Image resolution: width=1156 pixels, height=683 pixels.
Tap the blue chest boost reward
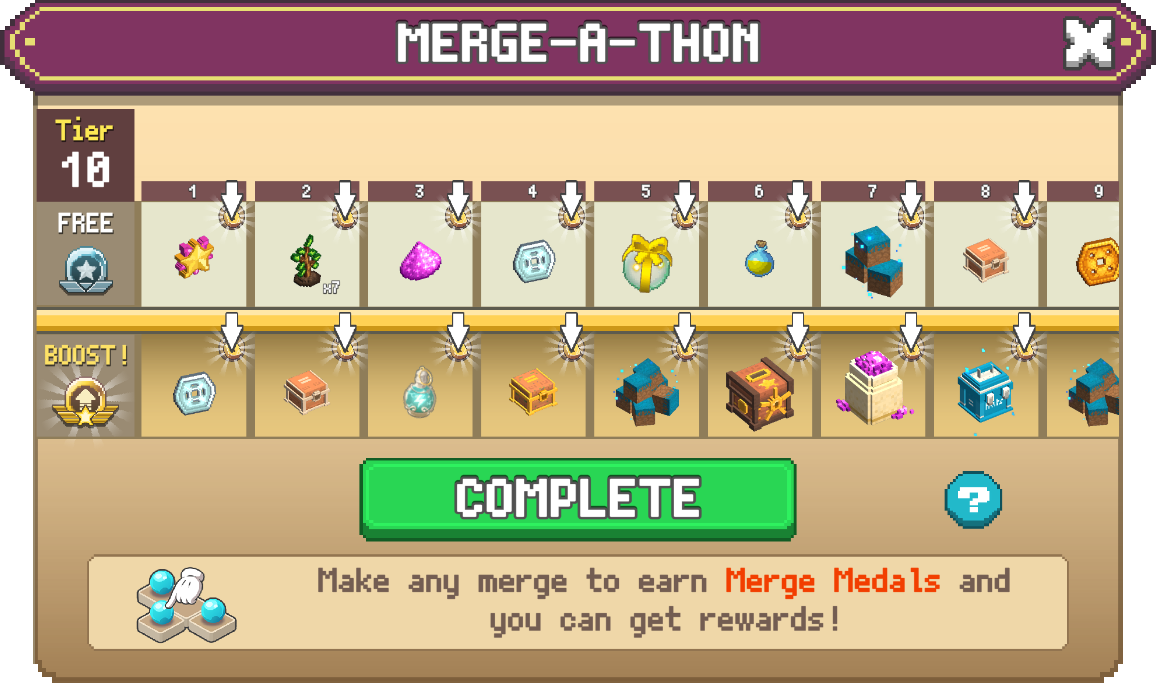(986, 393)
